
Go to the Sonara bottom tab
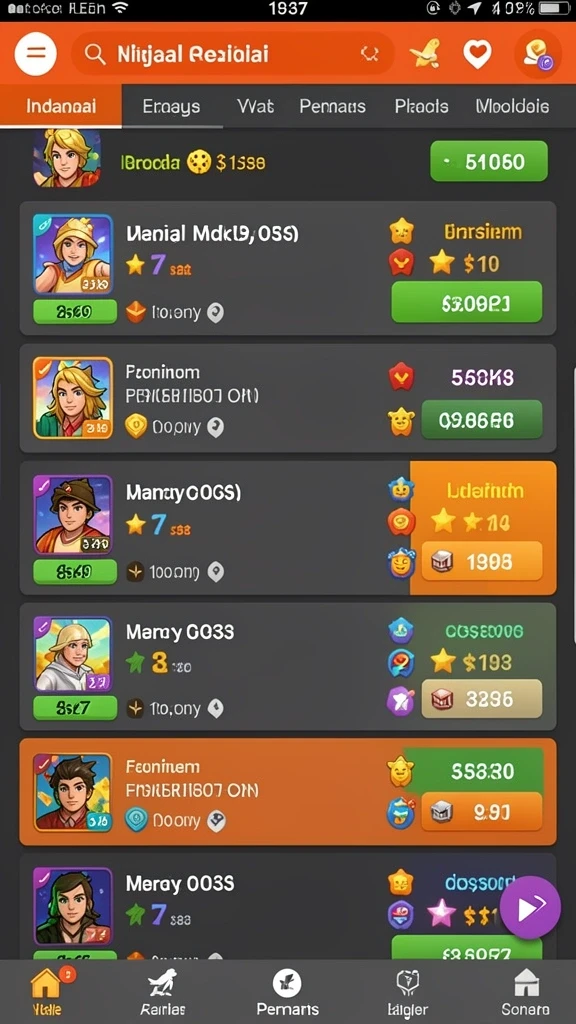point(525,991)
